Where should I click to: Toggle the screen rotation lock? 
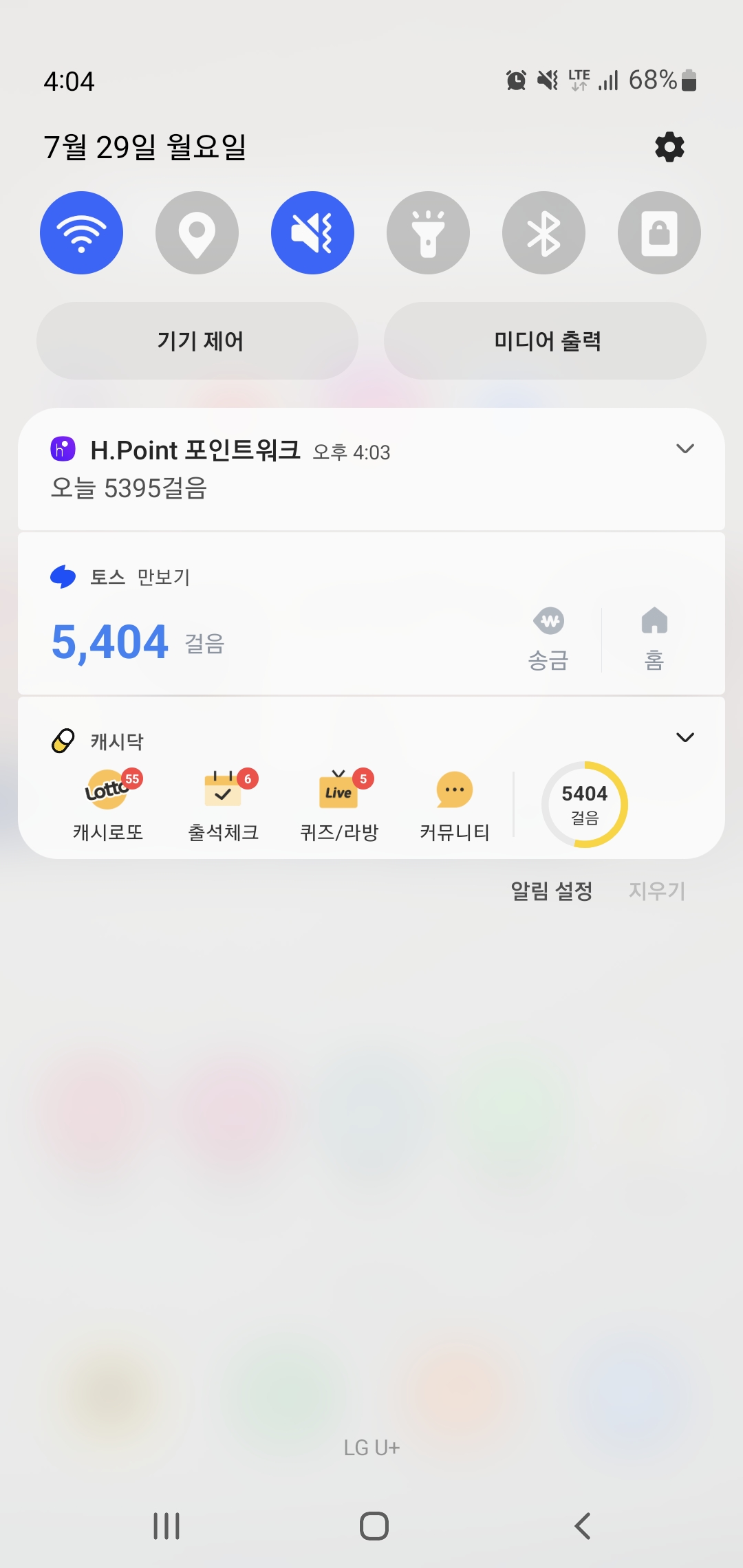[659, 233]
